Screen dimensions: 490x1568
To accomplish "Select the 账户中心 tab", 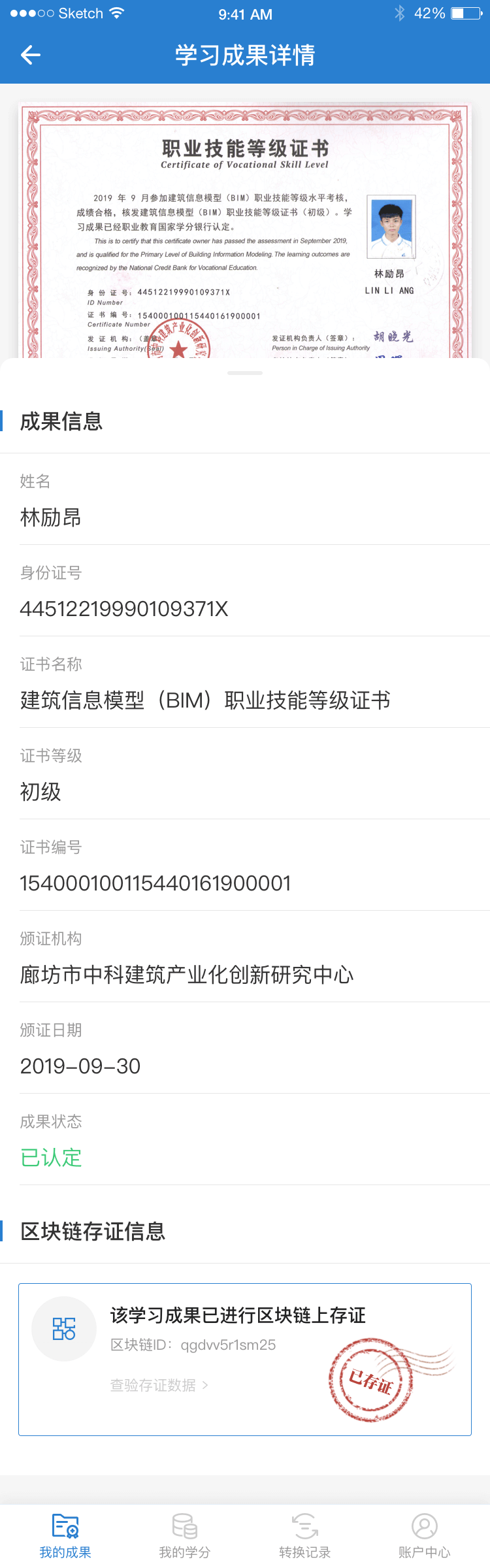I will pyautogui.click(x=425, y=1535).
